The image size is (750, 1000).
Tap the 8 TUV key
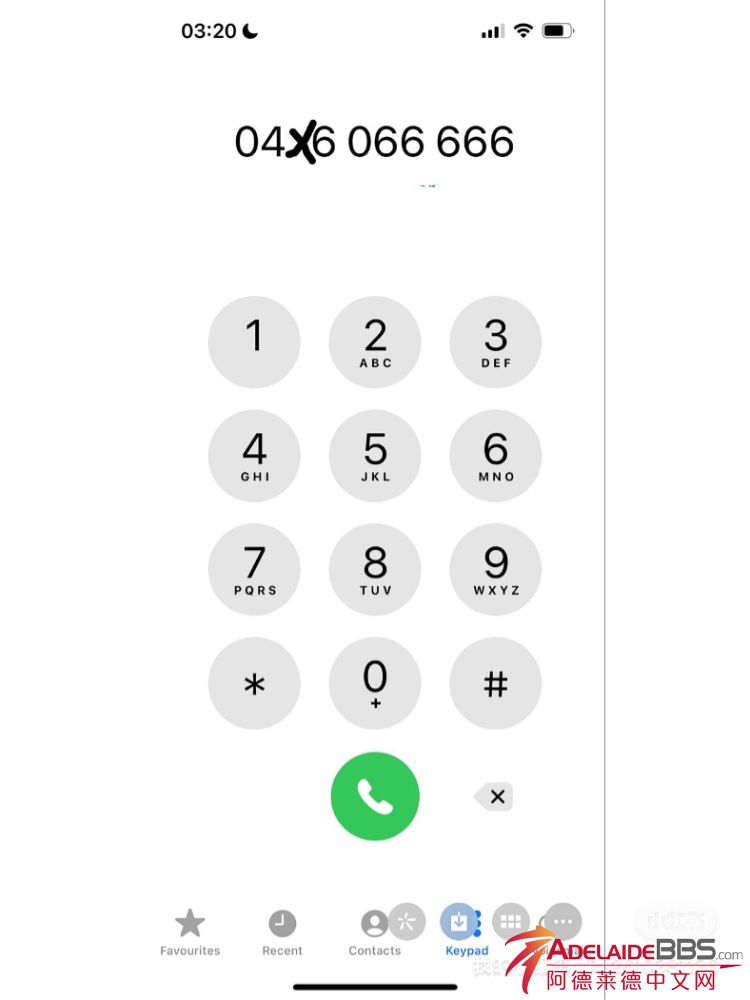pos(375,569)
